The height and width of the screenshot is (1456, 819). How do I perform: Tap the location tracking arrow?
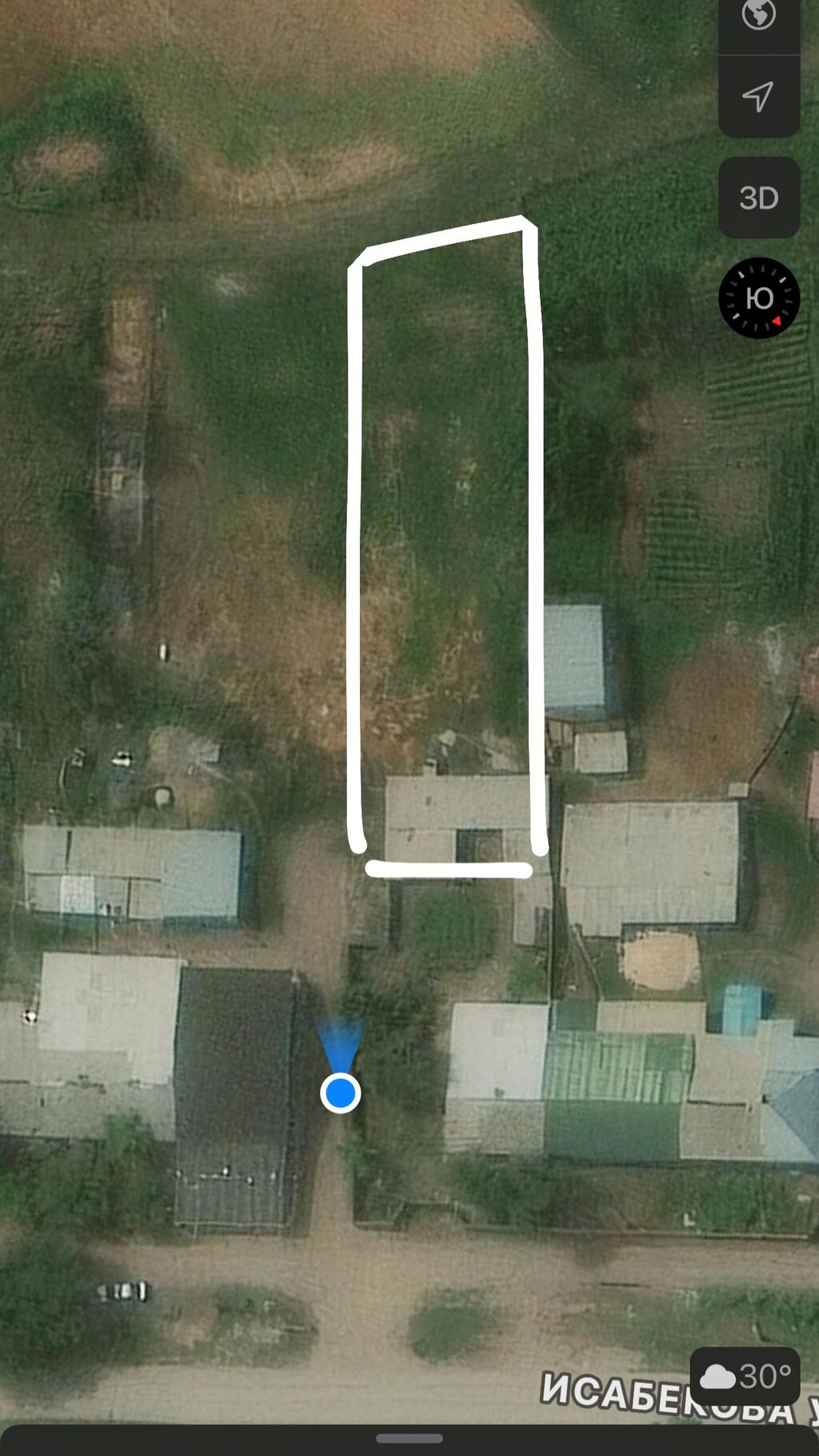pyautogui.click(x=758, y=96)
